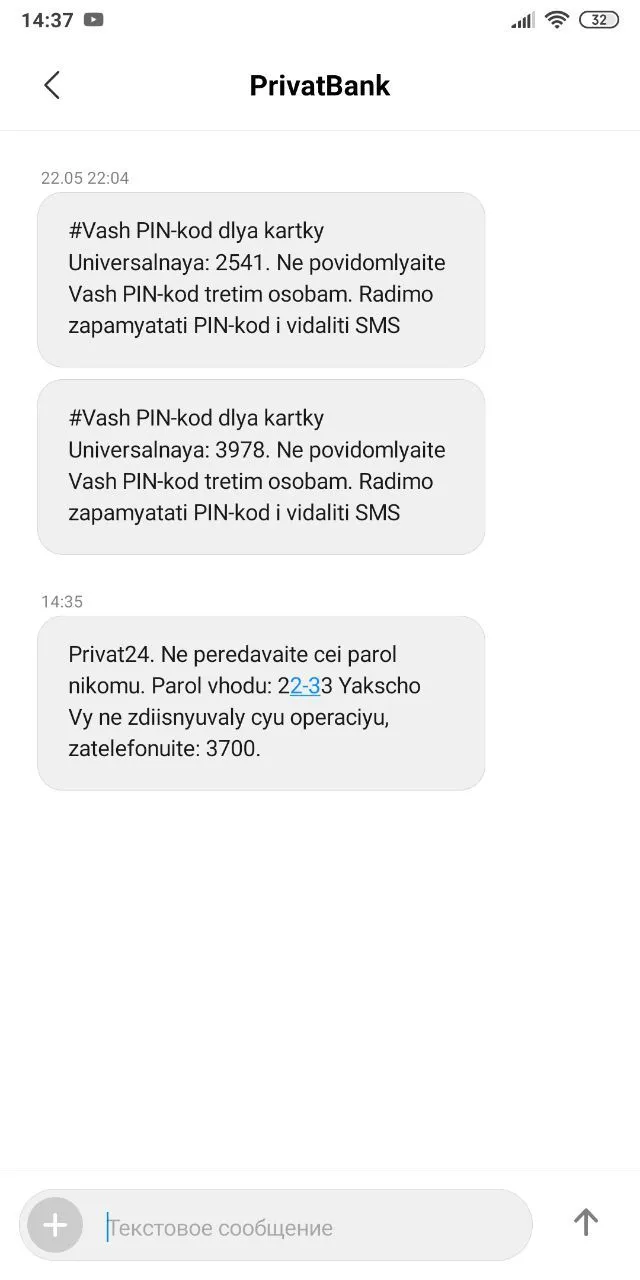640x1280 pixels.
Task: Send the message with the arrow icon
Action: pos(585,1221)
